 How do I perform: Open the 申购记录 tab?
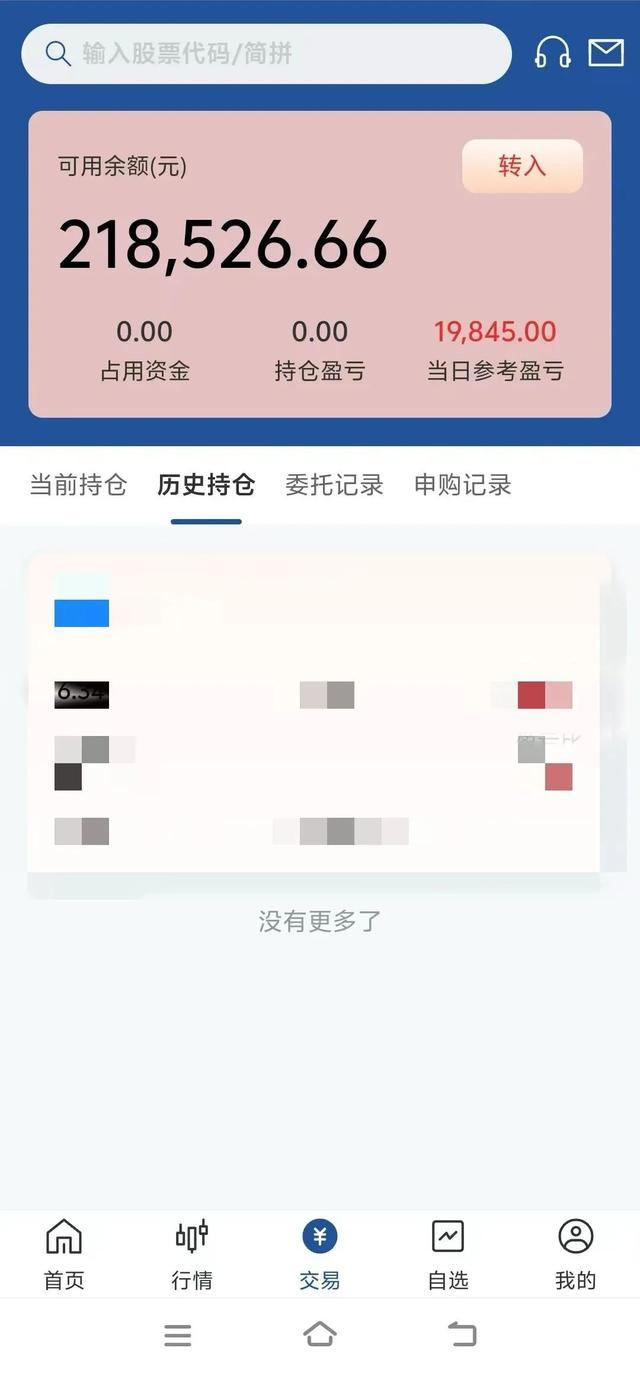(462, 485)
